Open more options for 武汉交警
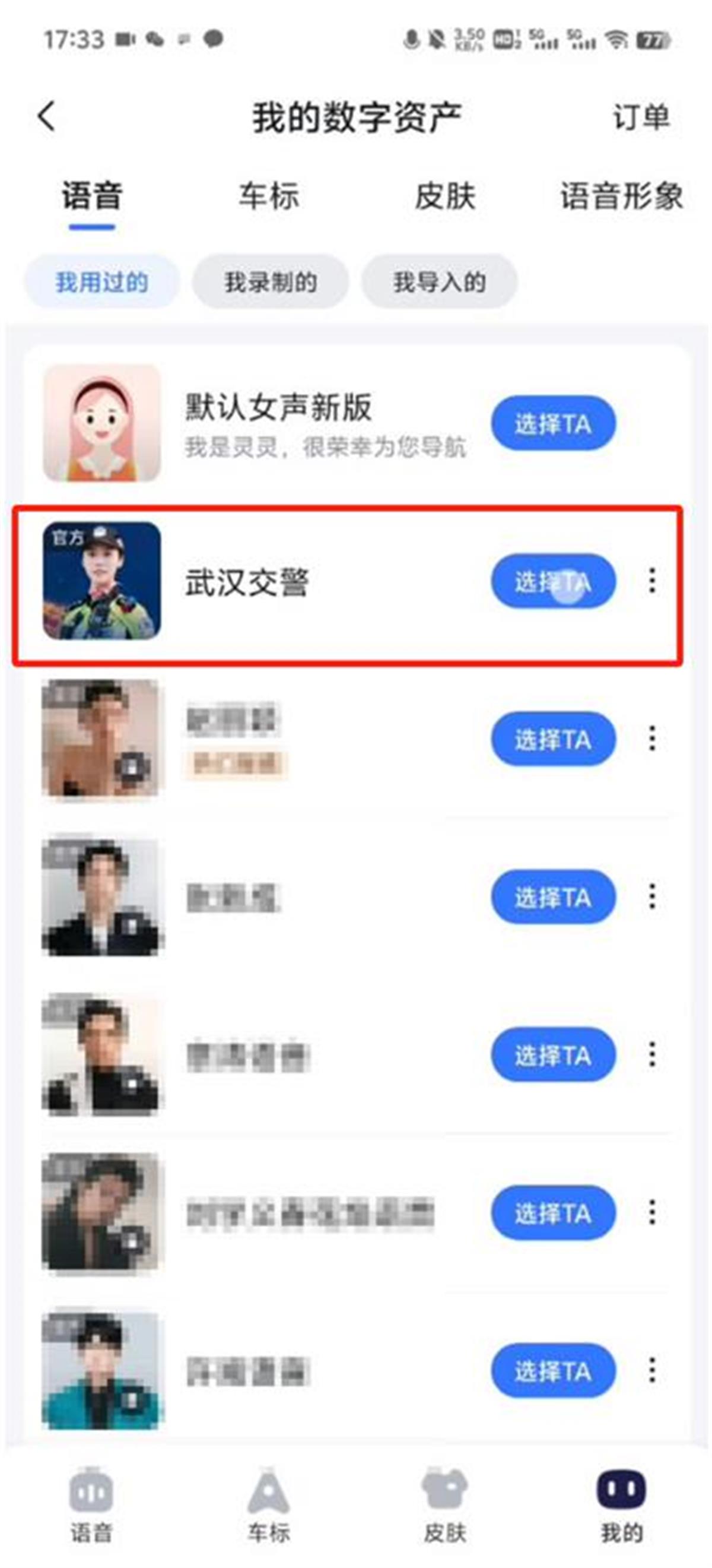 coord(652,581)
